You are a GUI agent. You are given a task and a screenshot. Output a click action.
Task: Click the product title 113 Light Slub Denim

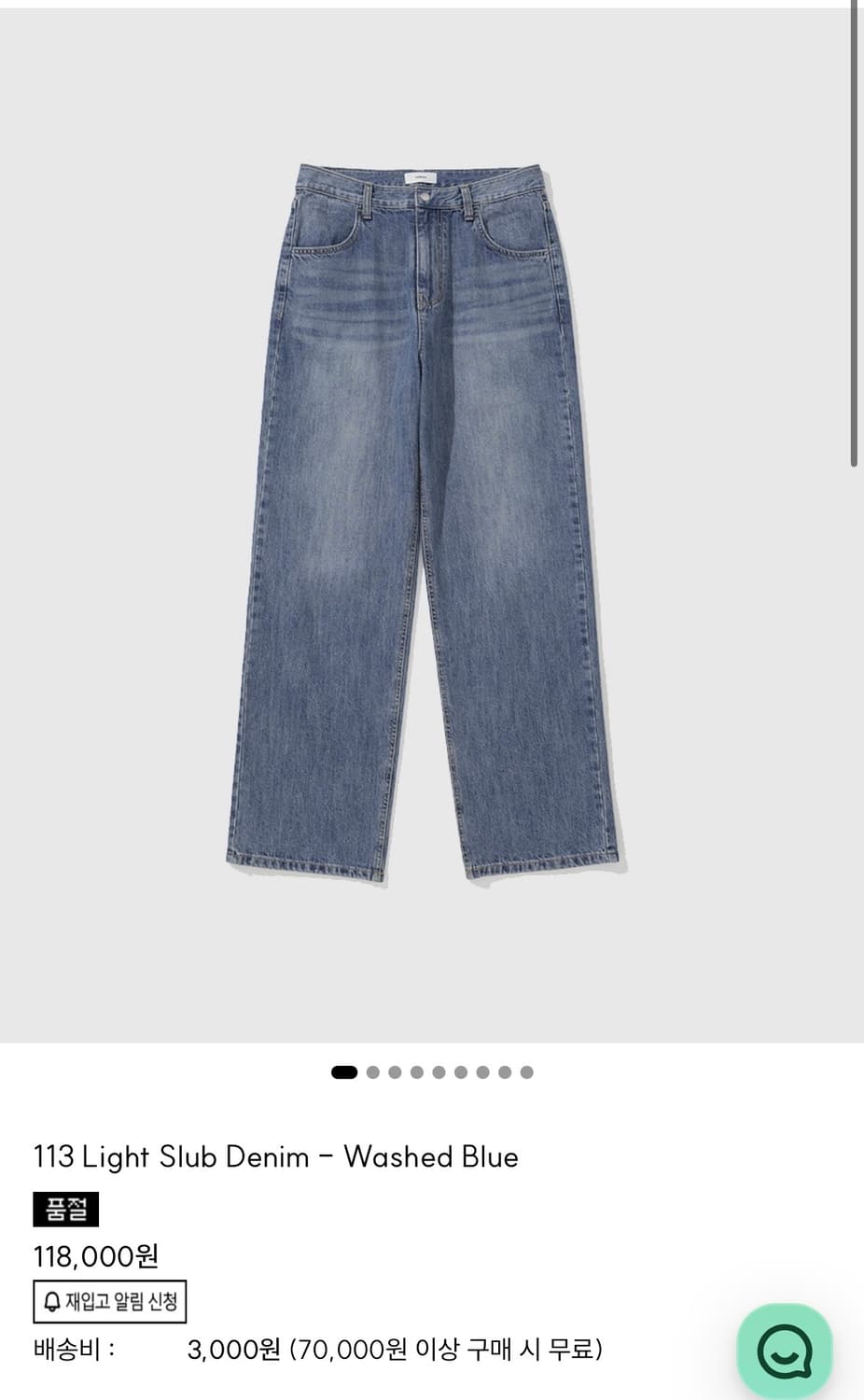tap(275, 1156)
